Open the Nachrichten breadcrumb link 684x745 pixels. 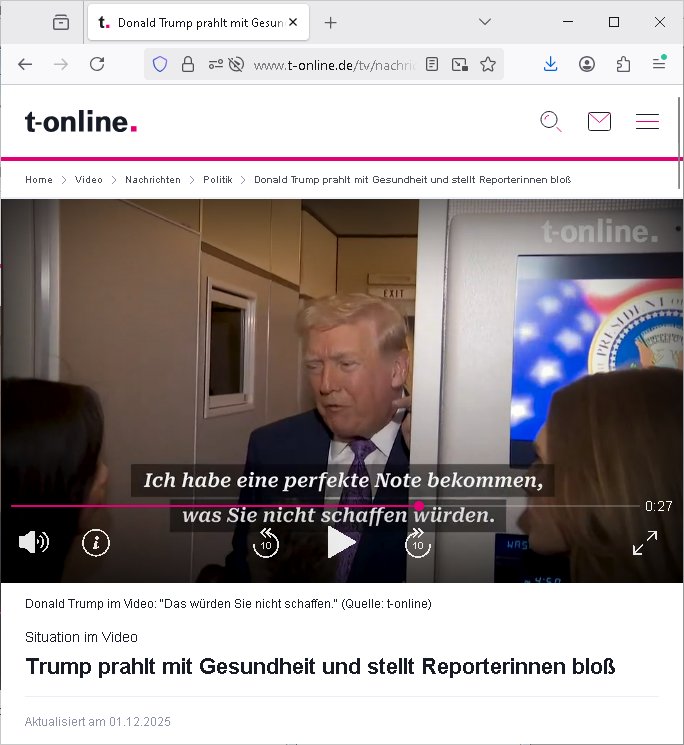pos(153,180)
